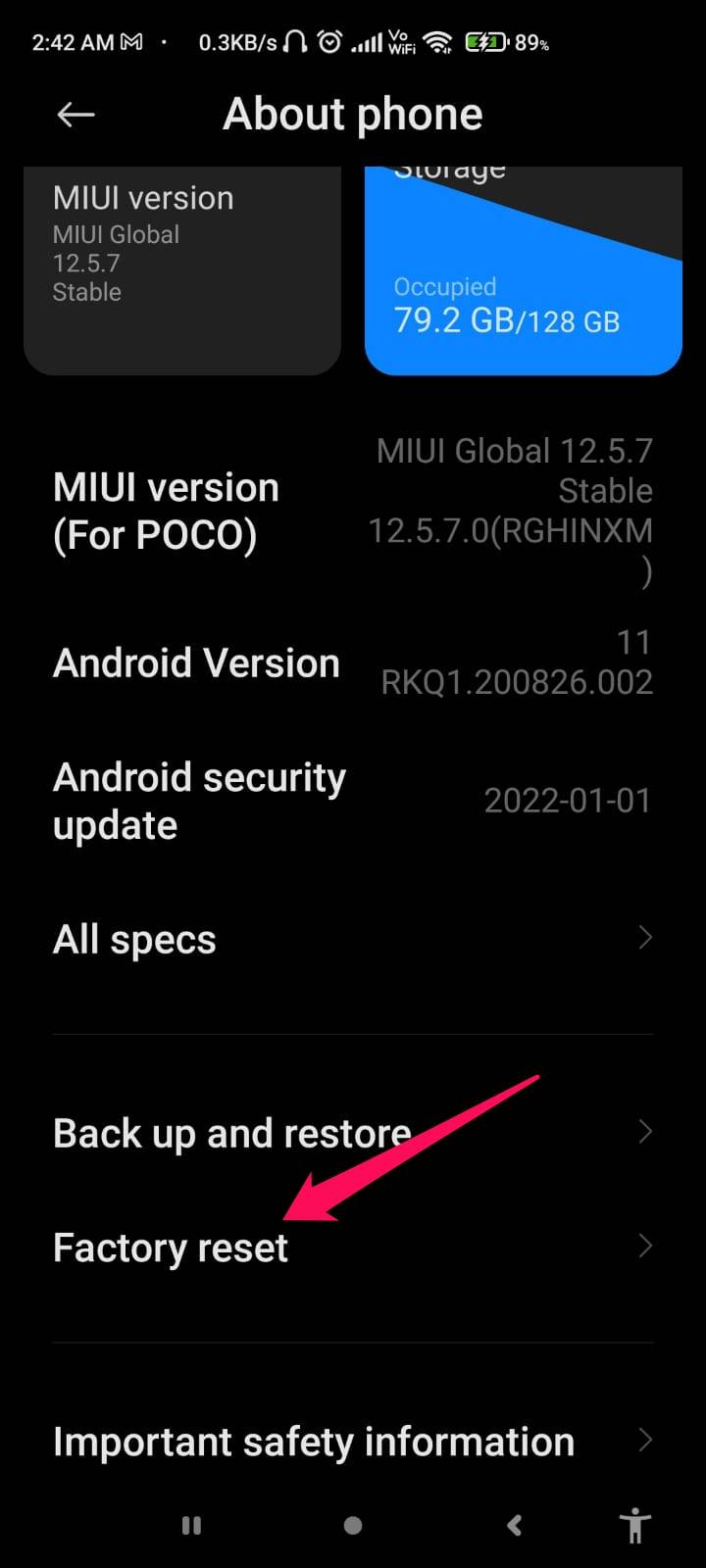Tap the cellular signal strength icon
Image resolution: width=706 pixels, height=1568 pixels.
369,41
